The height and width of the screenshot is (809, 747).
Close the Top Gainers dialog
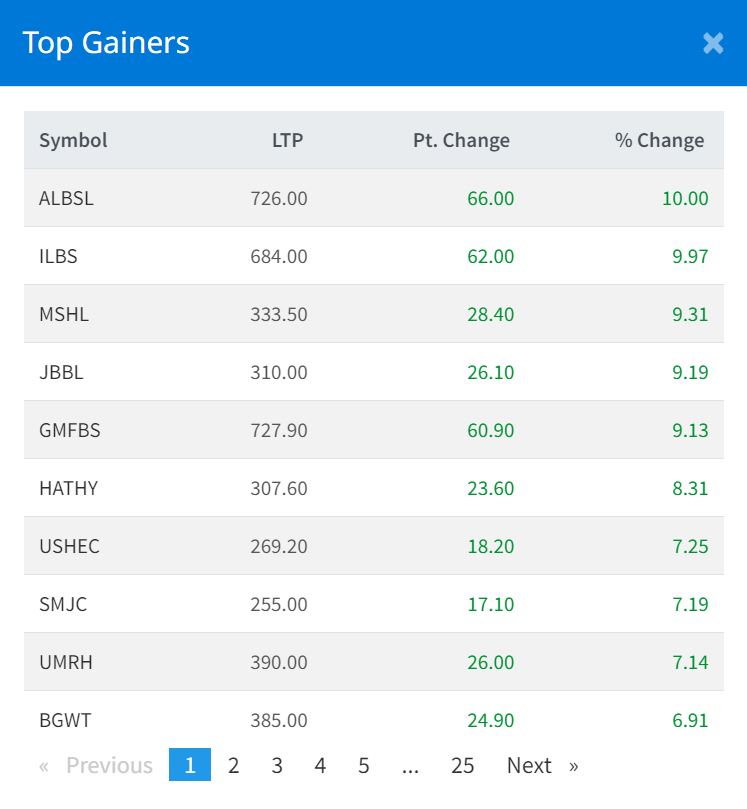tap(713, 43)
